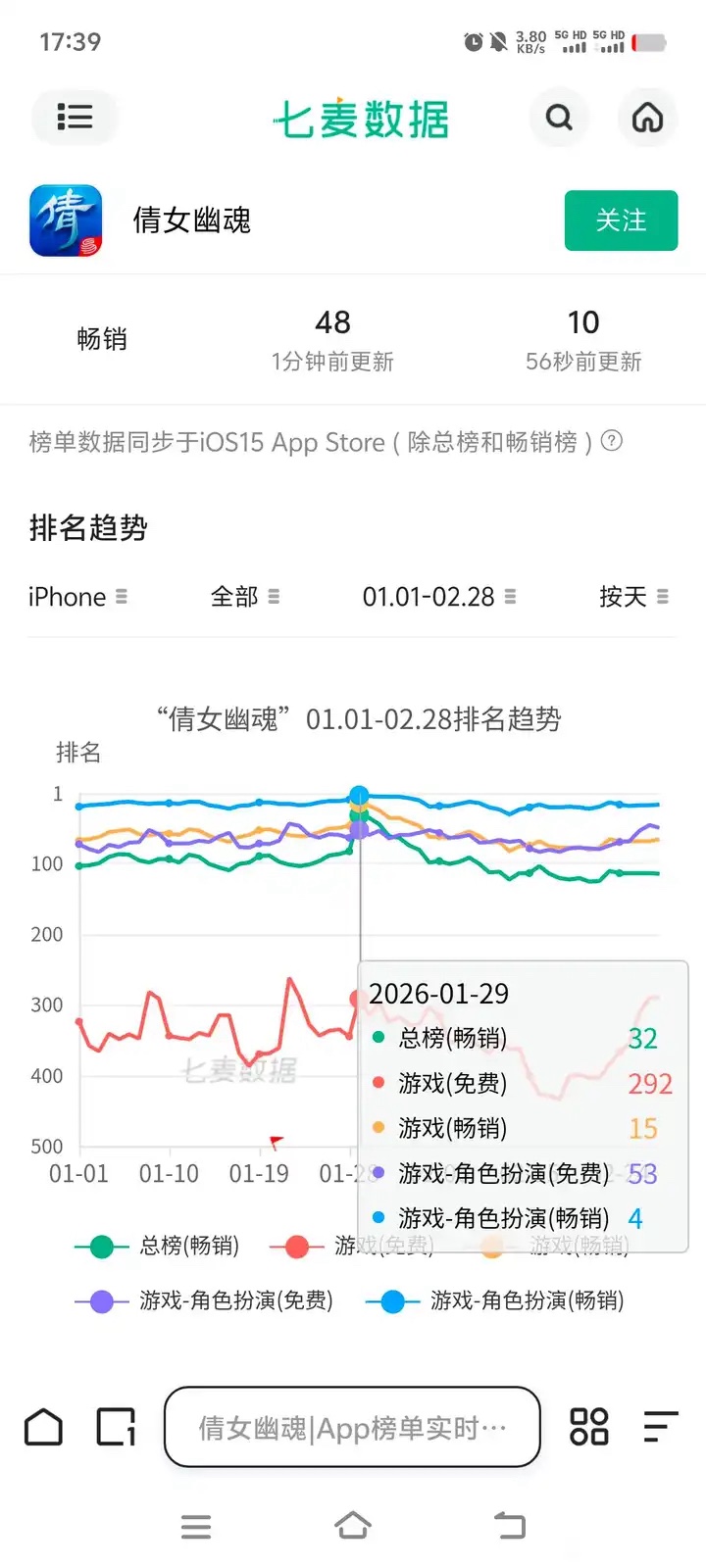Toggle 总榜(畅销) legend series
Image resolution: width=706 pixels, height=1568 pixels.
pos(157,1246)
